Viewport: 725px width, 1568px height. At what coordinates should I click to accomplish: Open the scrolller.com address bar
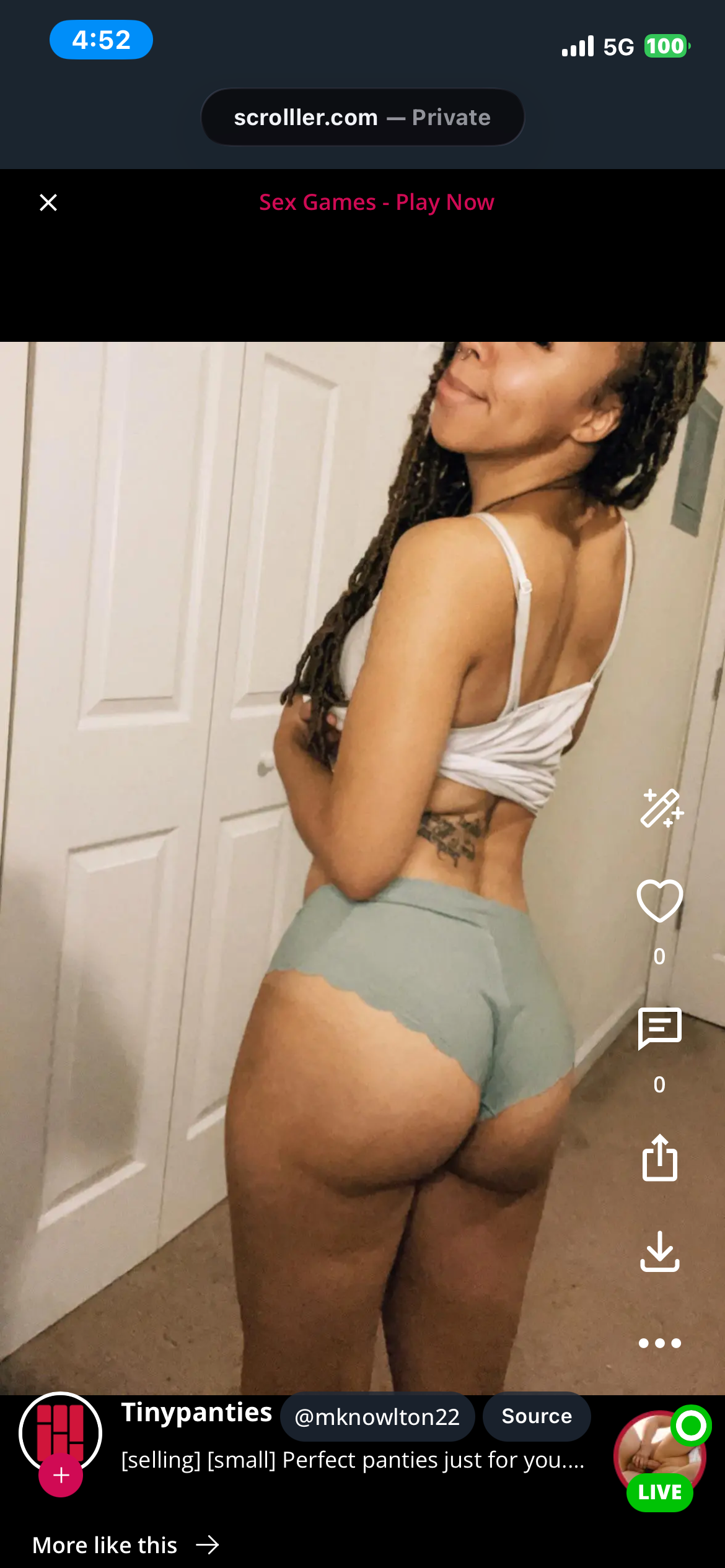[362, 117]
